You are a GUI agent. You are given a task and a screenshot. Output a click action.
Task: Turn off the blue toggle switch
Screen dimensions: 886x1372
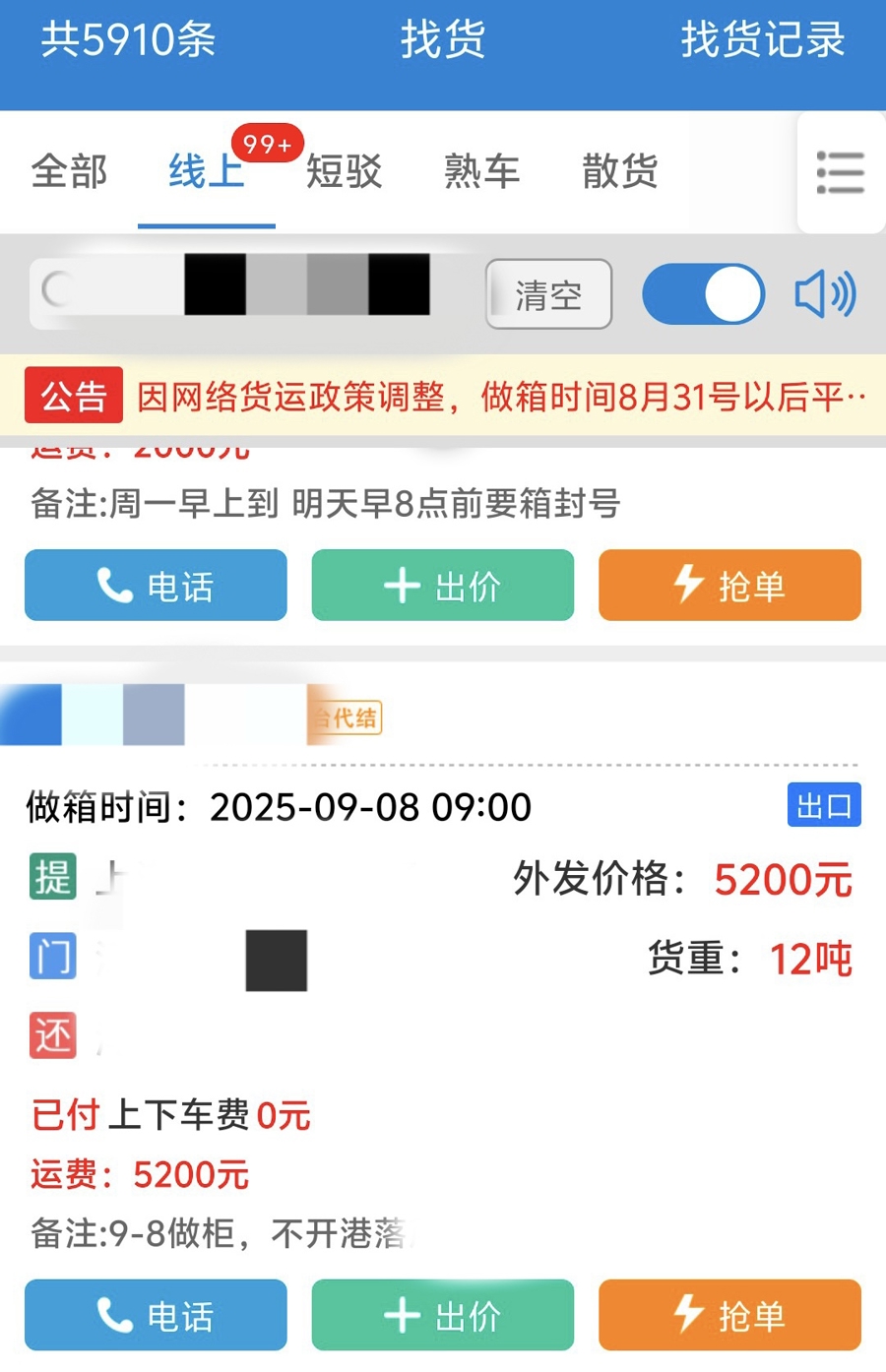point(703,294)
